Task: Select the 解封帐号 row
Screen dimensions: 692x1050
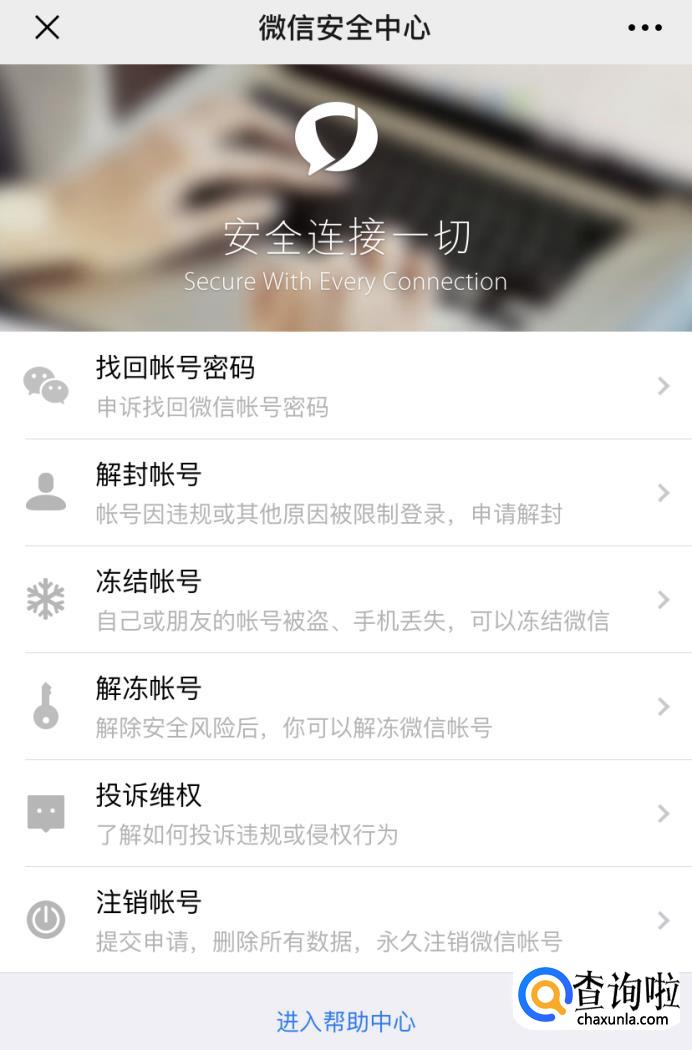Action: [346, 493]
